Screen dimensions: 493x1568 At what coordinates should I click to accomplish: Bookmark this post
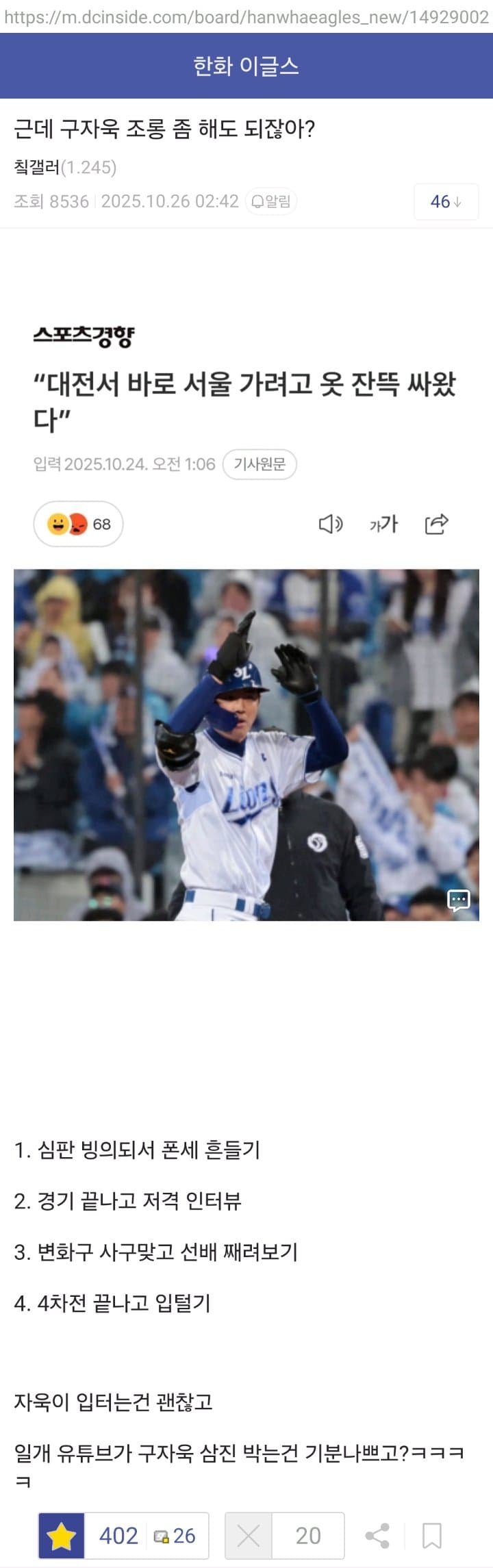[431, 1536]
